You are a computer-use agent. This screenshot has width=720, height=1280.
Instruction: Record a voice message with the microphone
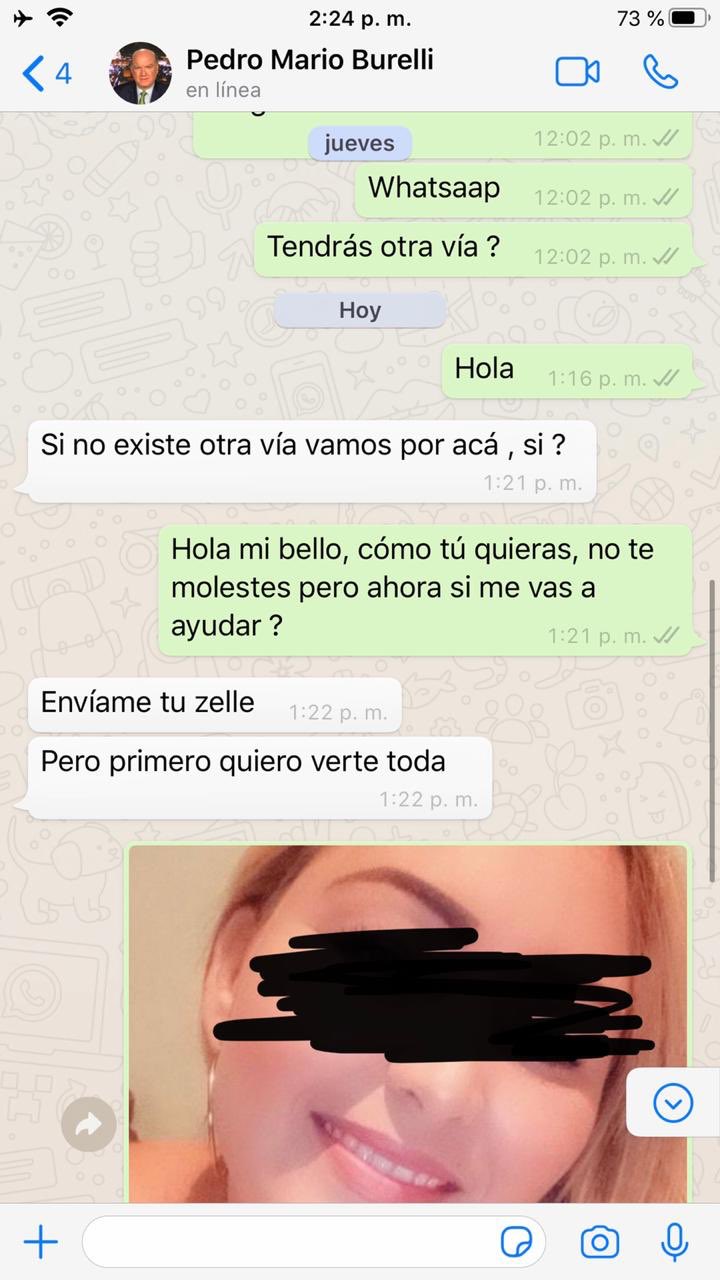tap(675, 1243)
